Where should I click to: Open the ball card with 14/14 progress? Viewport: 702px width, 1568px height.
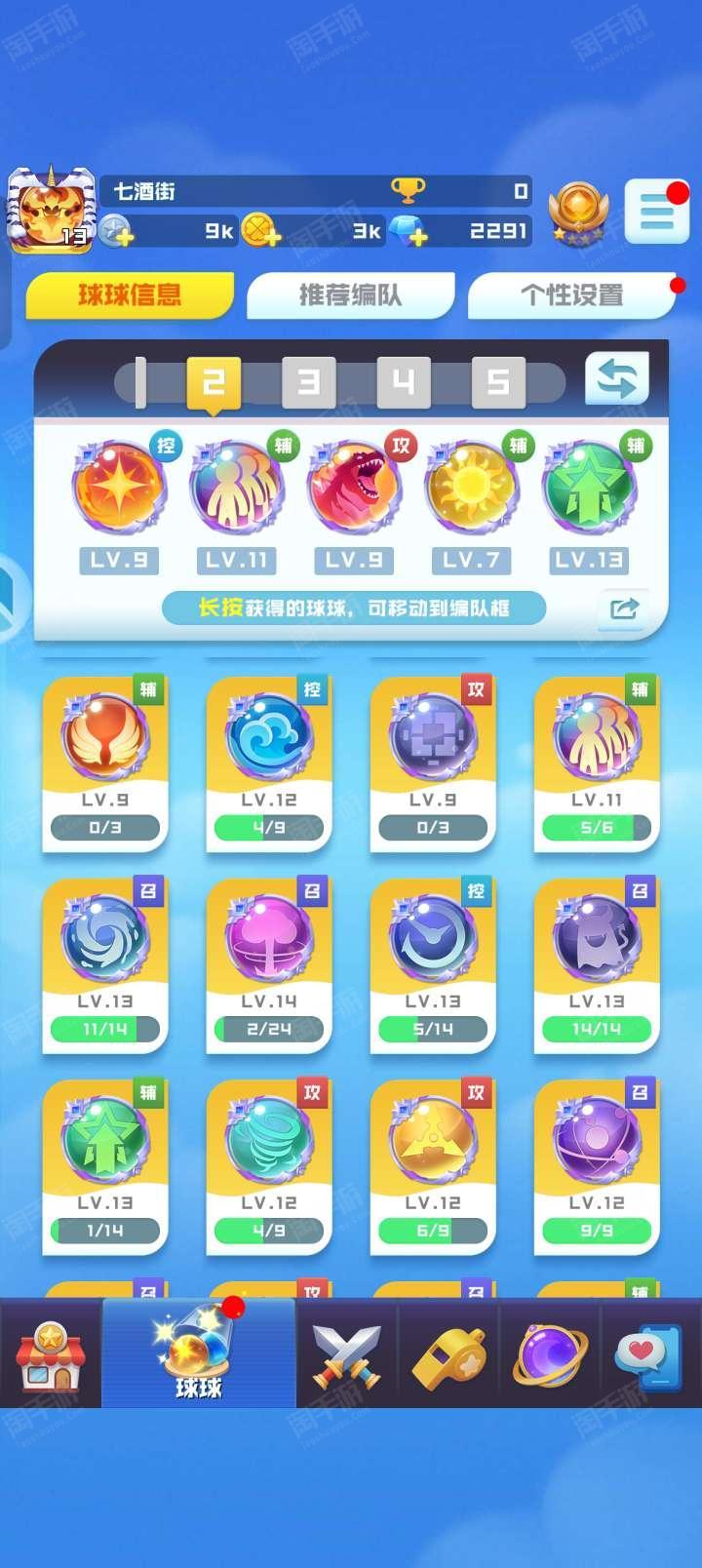pyautogui.click(x=597, y=965)
